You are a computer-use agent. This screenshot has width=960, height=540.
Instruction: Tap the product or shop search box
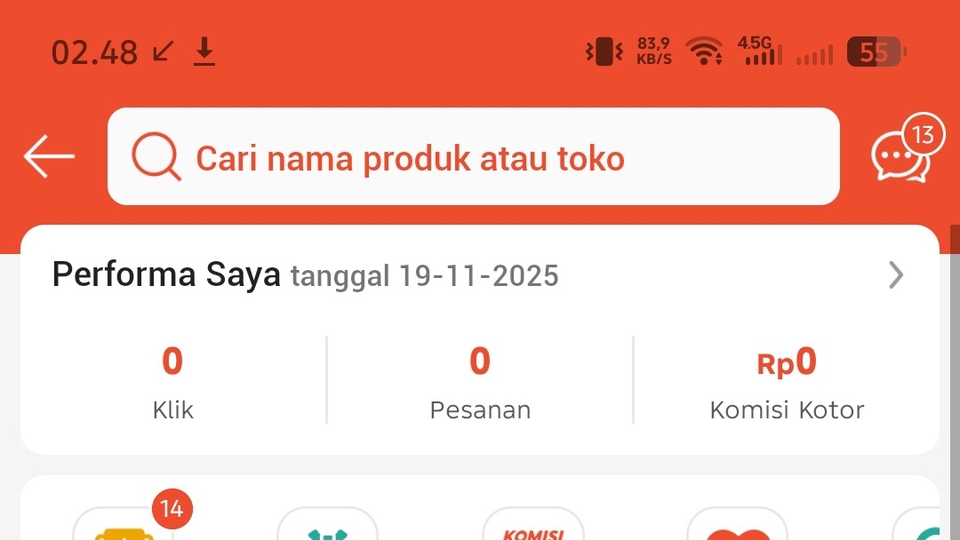point(473,157)
